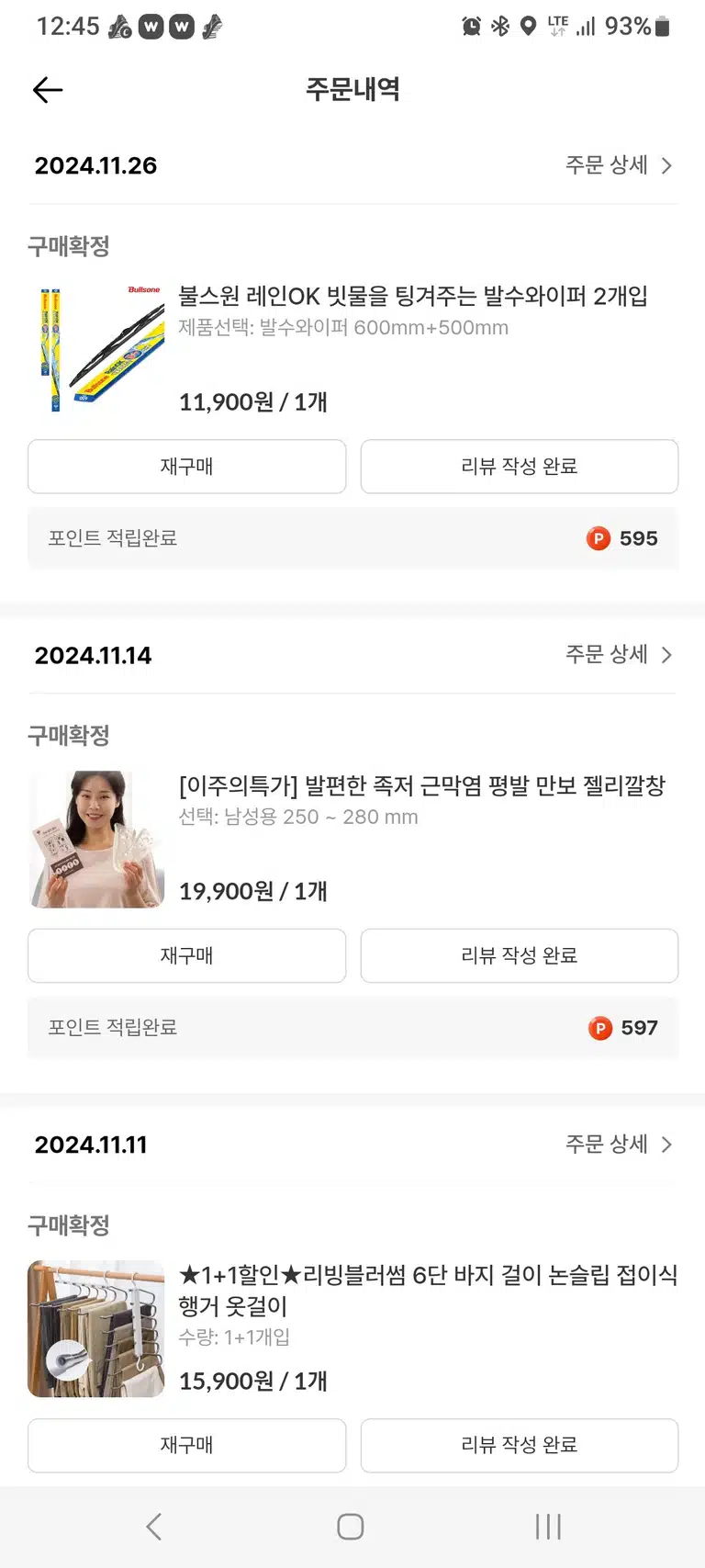Tap 리뷰 작성 완료 for the hanger order

click(x=520, y=1446)
